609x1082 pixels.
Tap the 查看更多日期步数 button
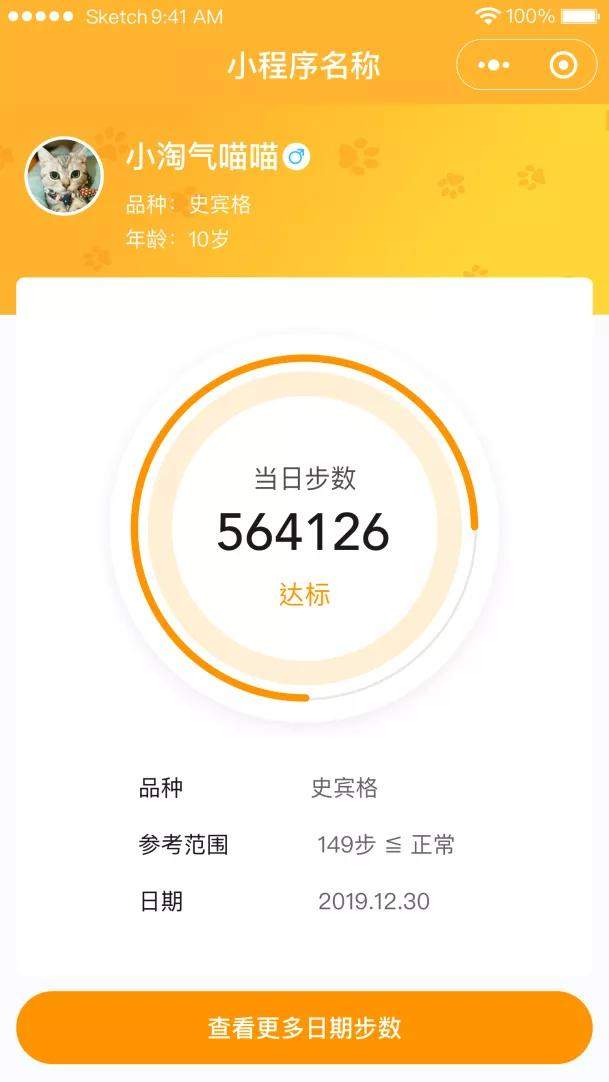pos(304,1028)
